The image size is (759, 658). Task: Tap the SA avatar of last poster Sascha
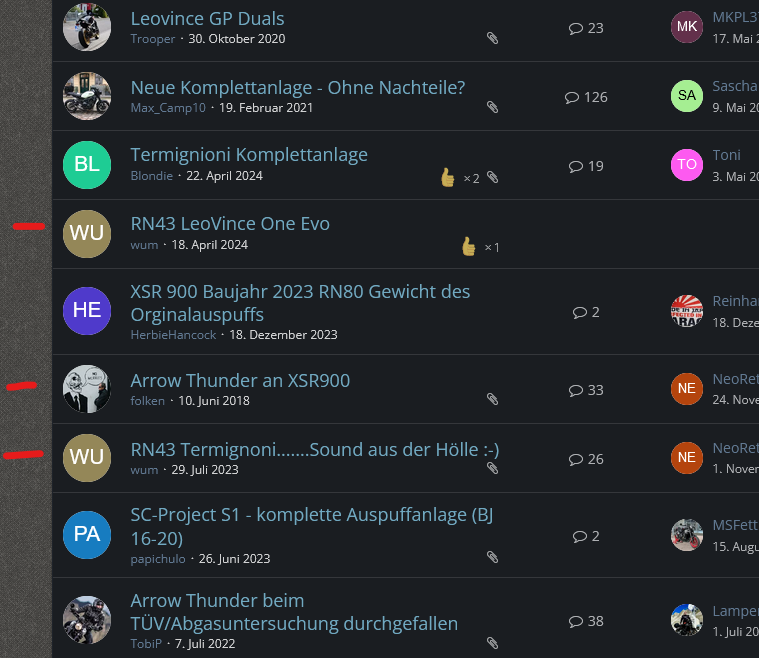click(687, 96)
